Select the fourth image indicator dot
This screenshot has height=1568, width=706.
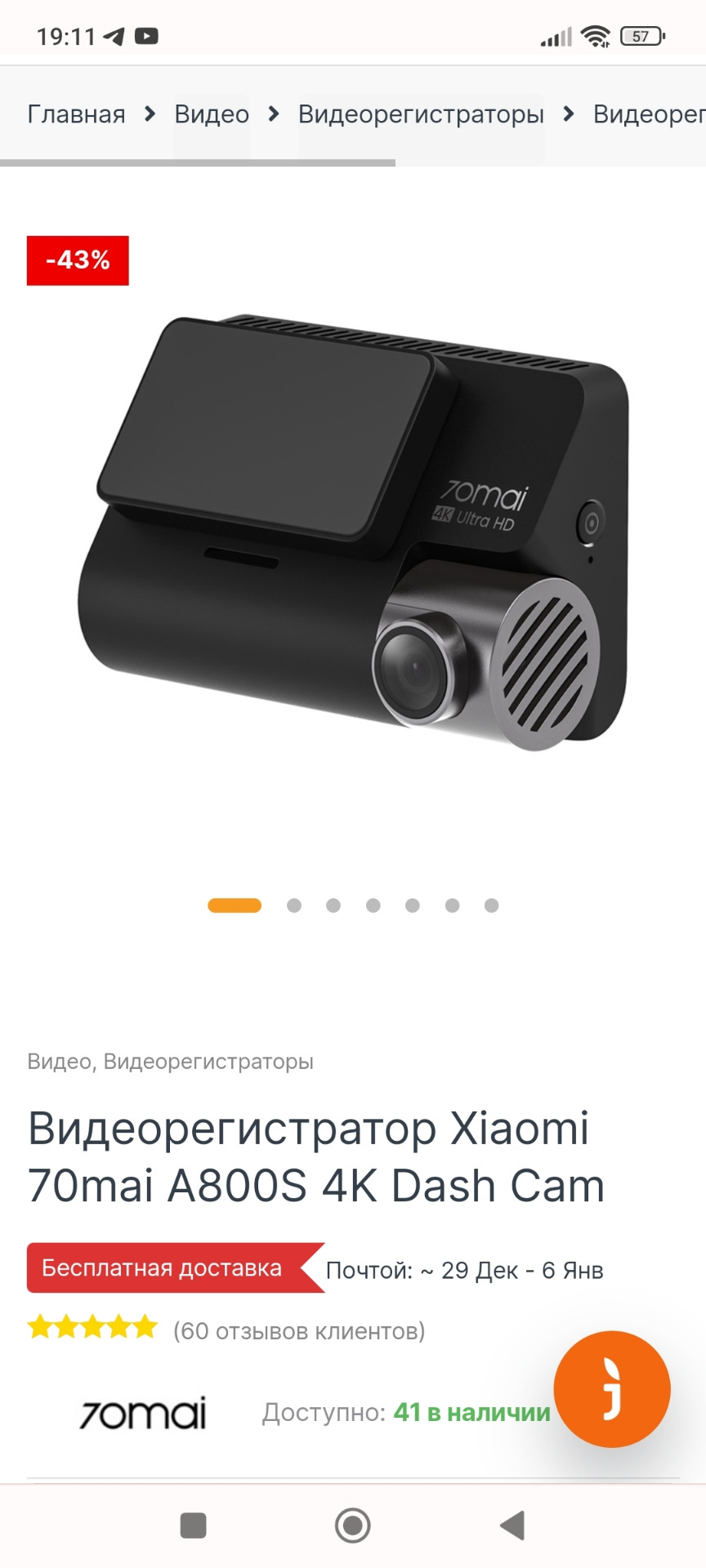tap(373, 905)
